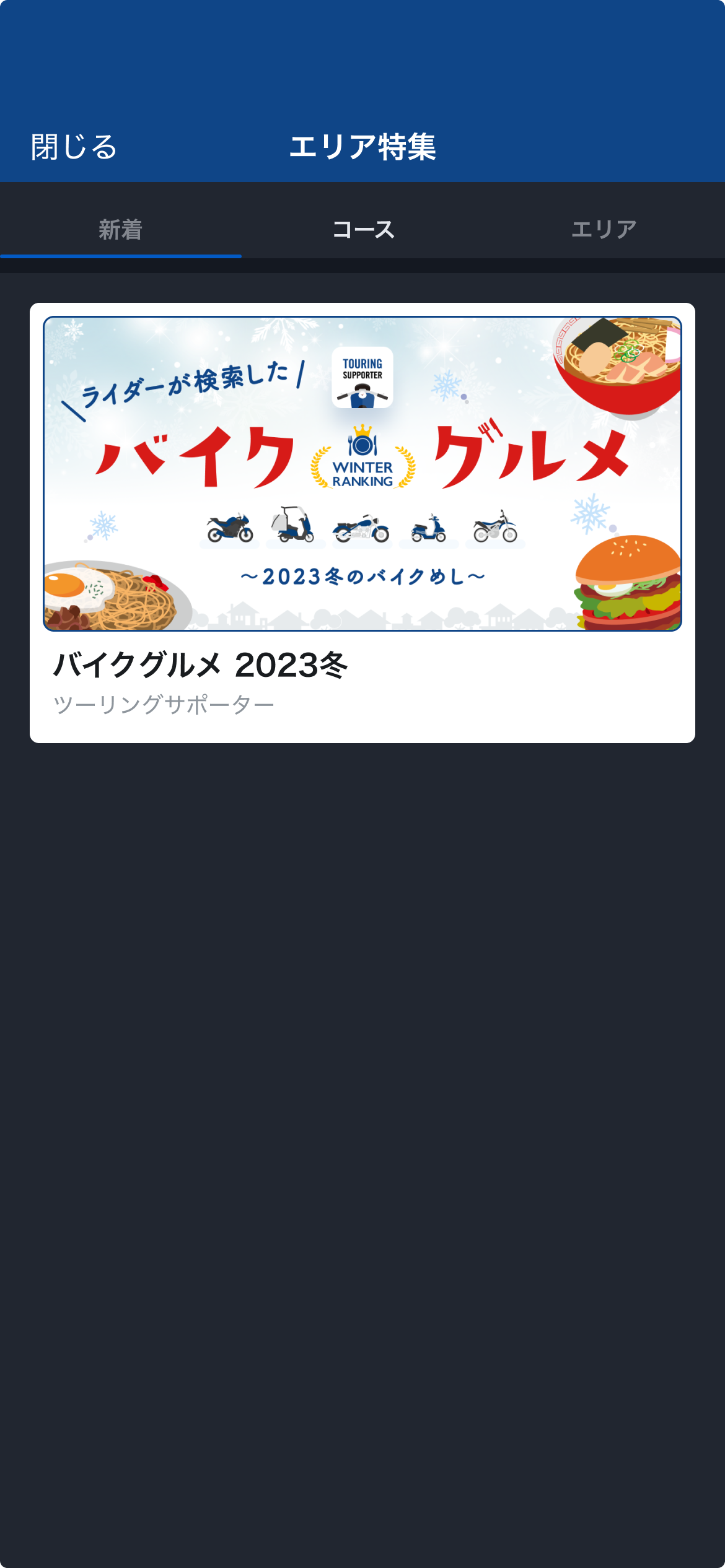Image resolution: width=725 pixels, height=1568 pixels.
Task: Open the バイクグルメ 2023冬 feature card
Action: pyautogui.click(x=362, y=522)
